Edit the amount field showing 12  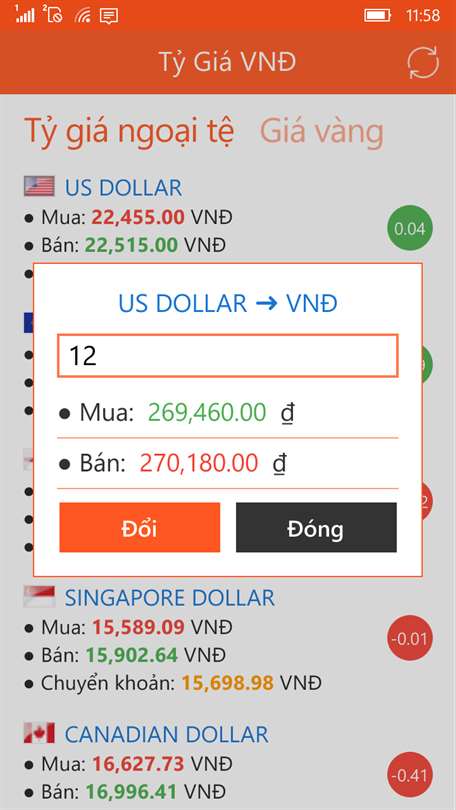228,355
